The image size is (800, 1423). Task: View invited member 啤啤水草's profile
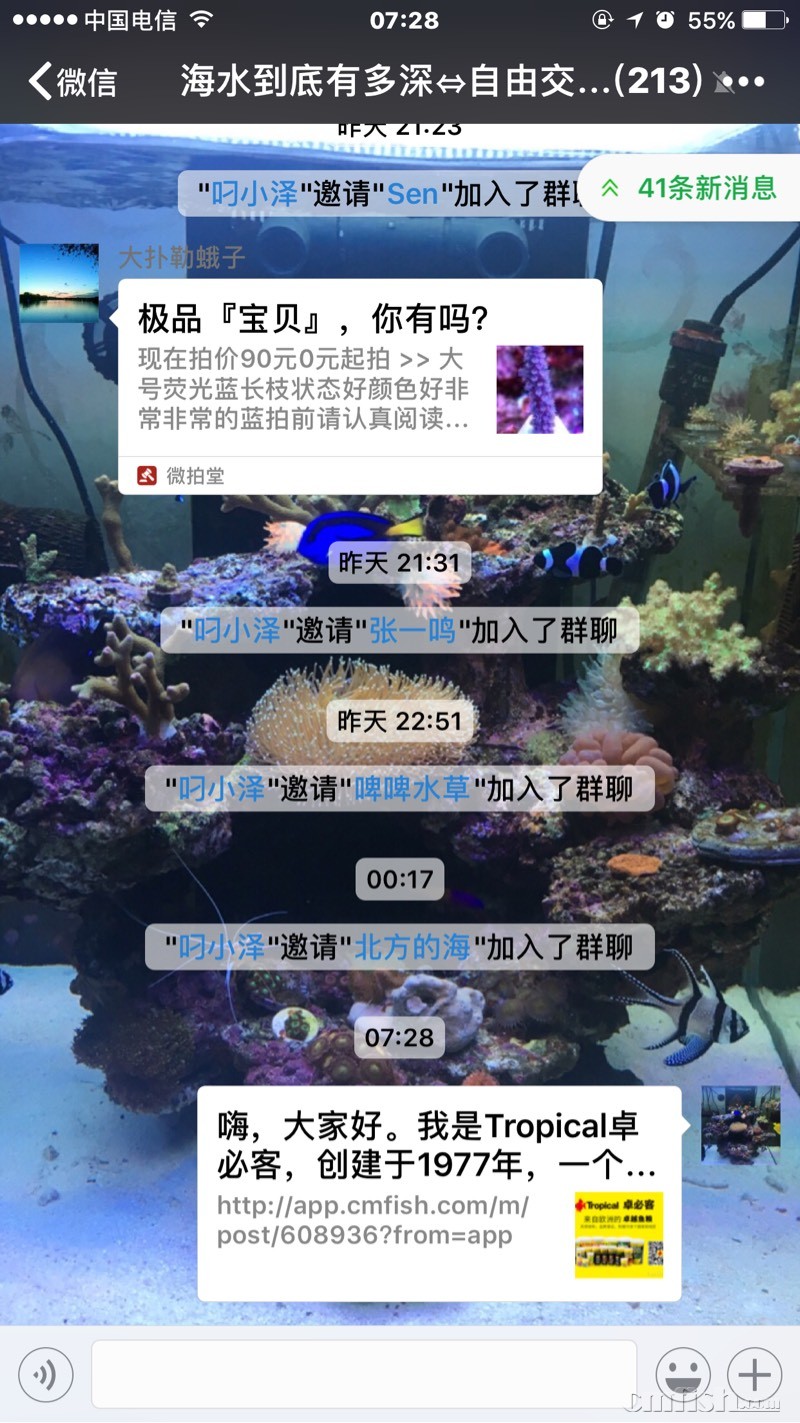coord(412,789)
